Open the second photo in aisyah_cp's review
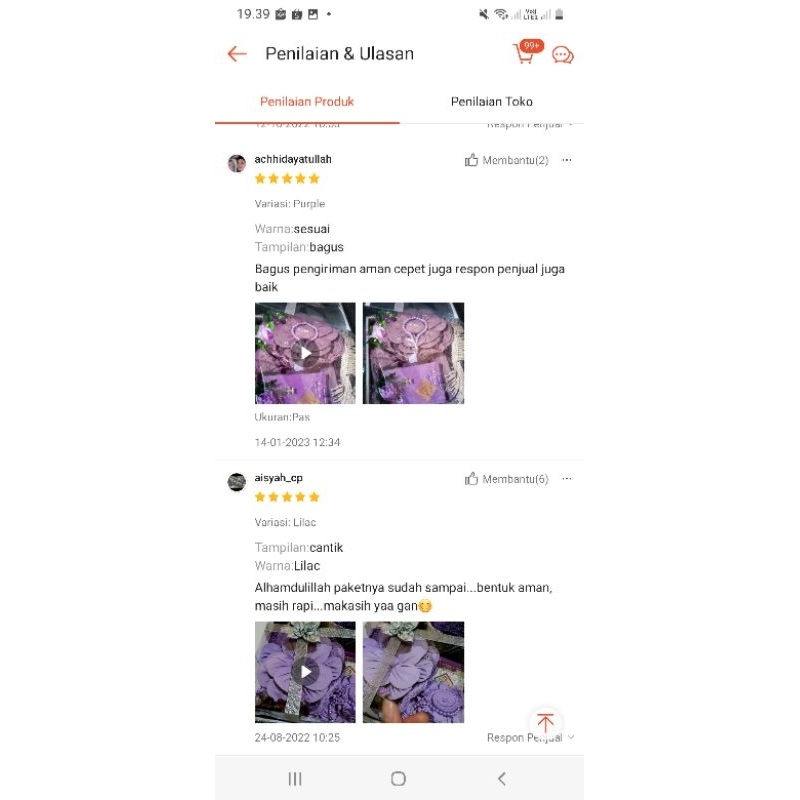800x800 pixels. click(413, 672)
